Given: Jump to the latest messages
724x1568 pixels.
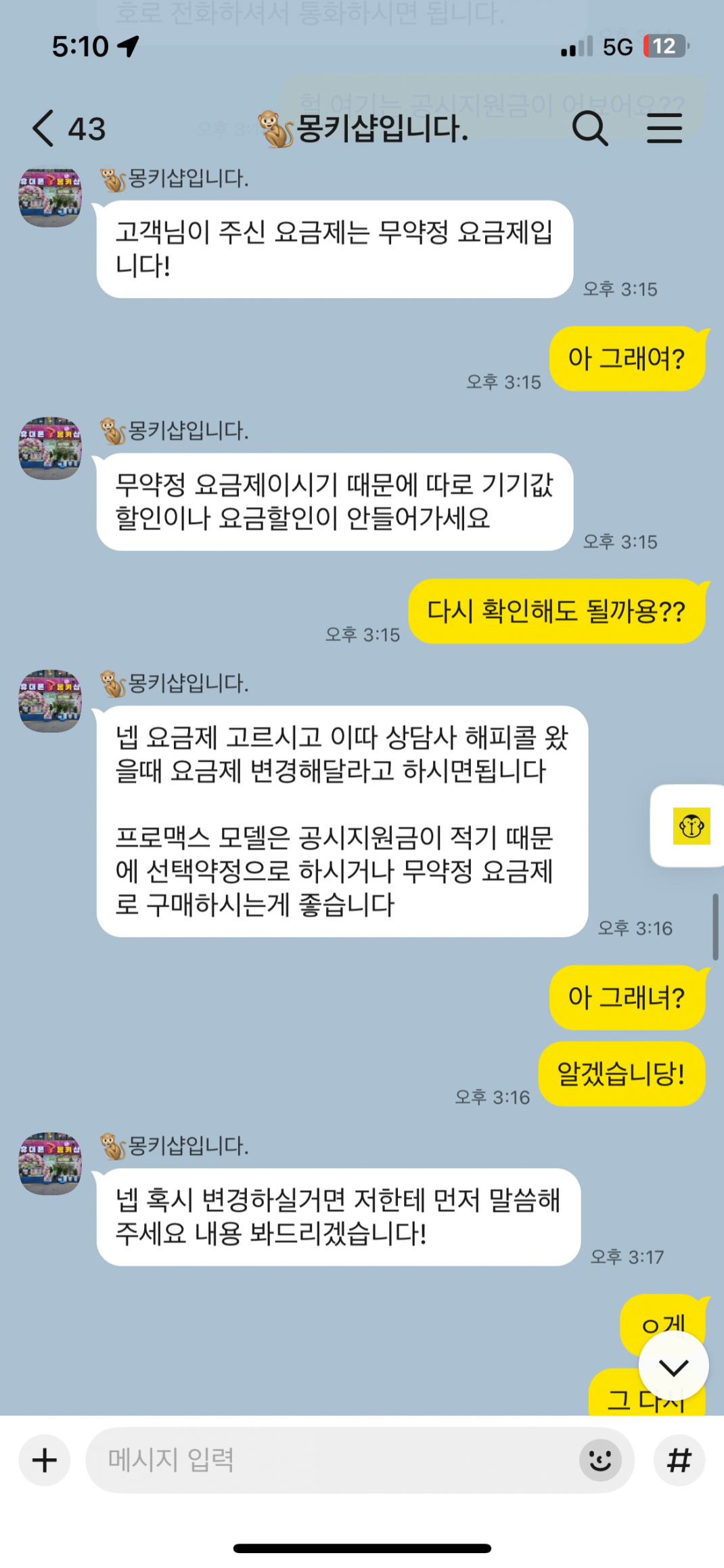Looking at the screenshot, I should [x=673, y=1367].
